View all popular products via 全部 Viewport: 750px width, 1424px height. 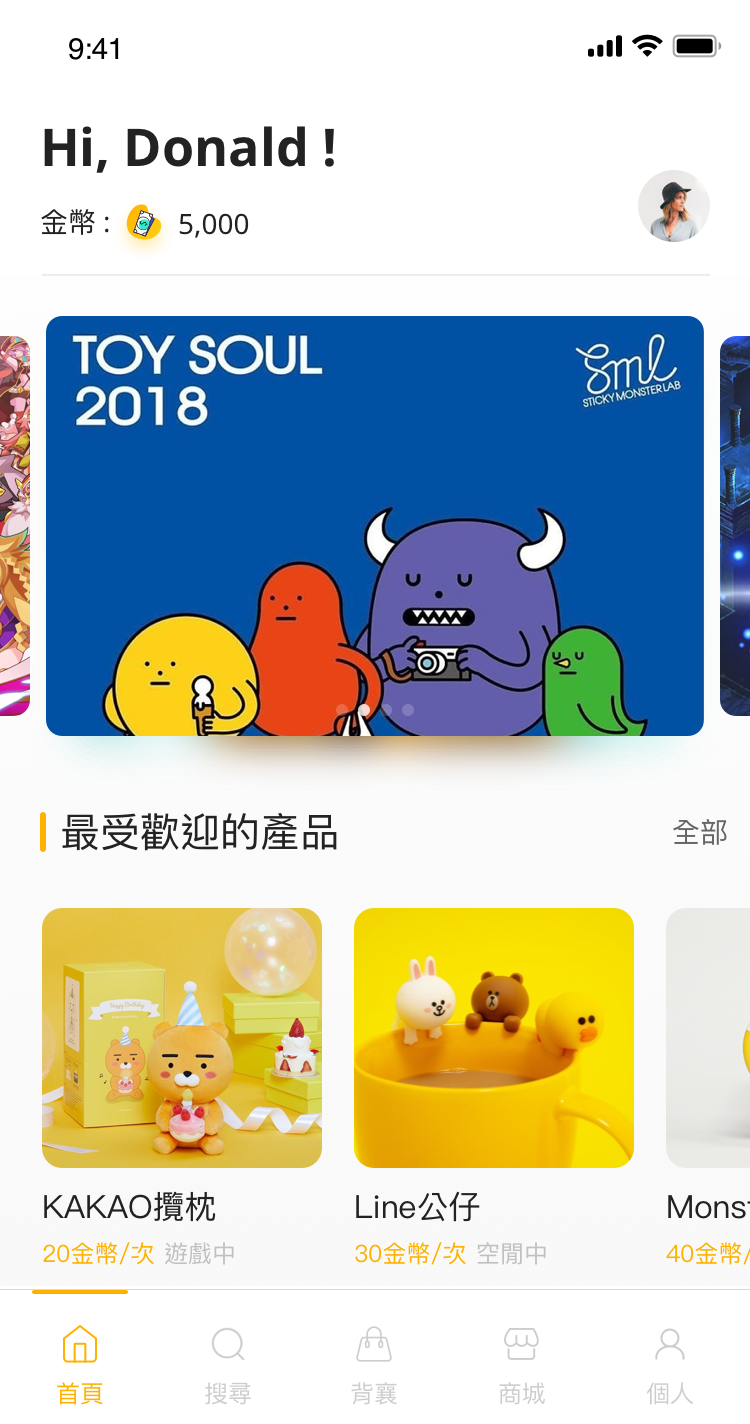click(x=700, y=832)
